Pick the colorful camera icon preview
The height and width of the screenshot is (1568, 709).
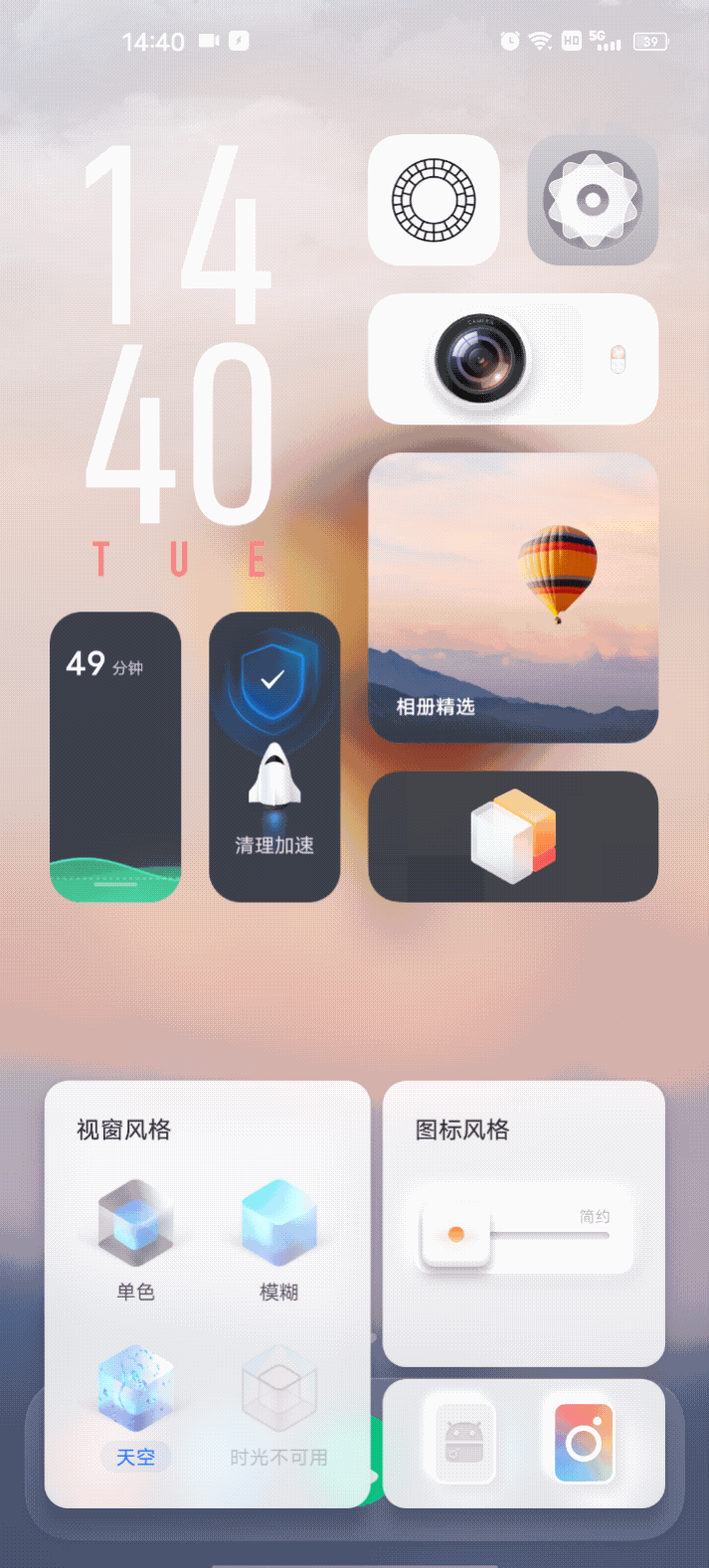[x=584, y=1444]
